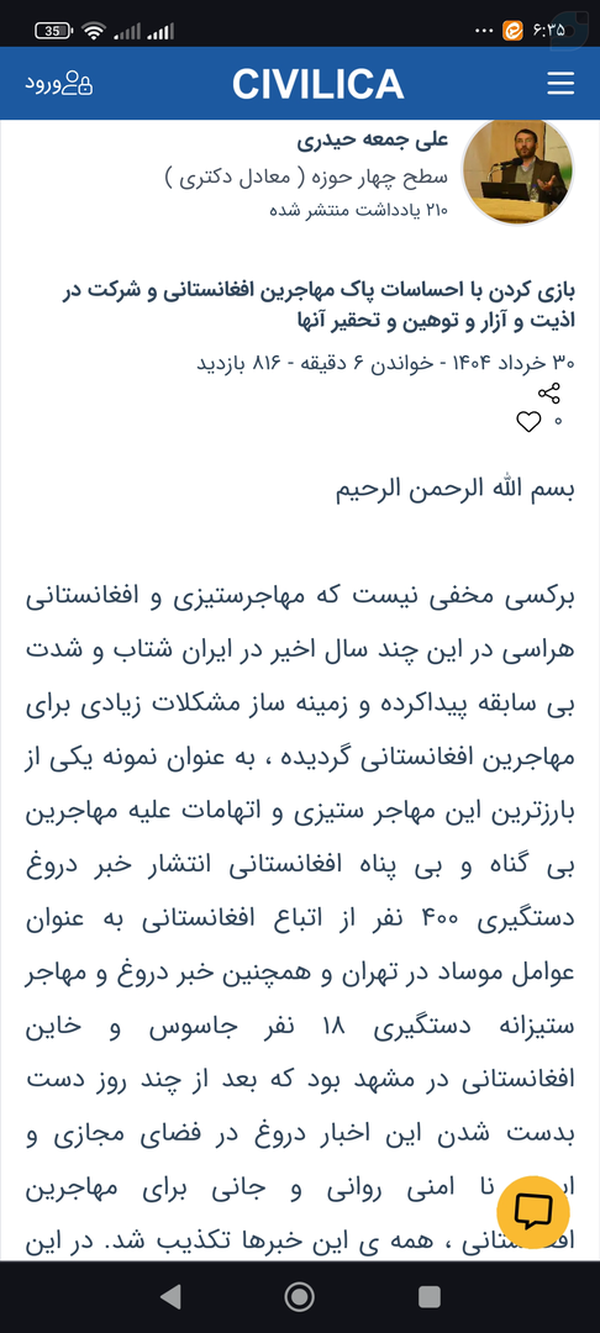Tap the ورود login button

(59, 84)
